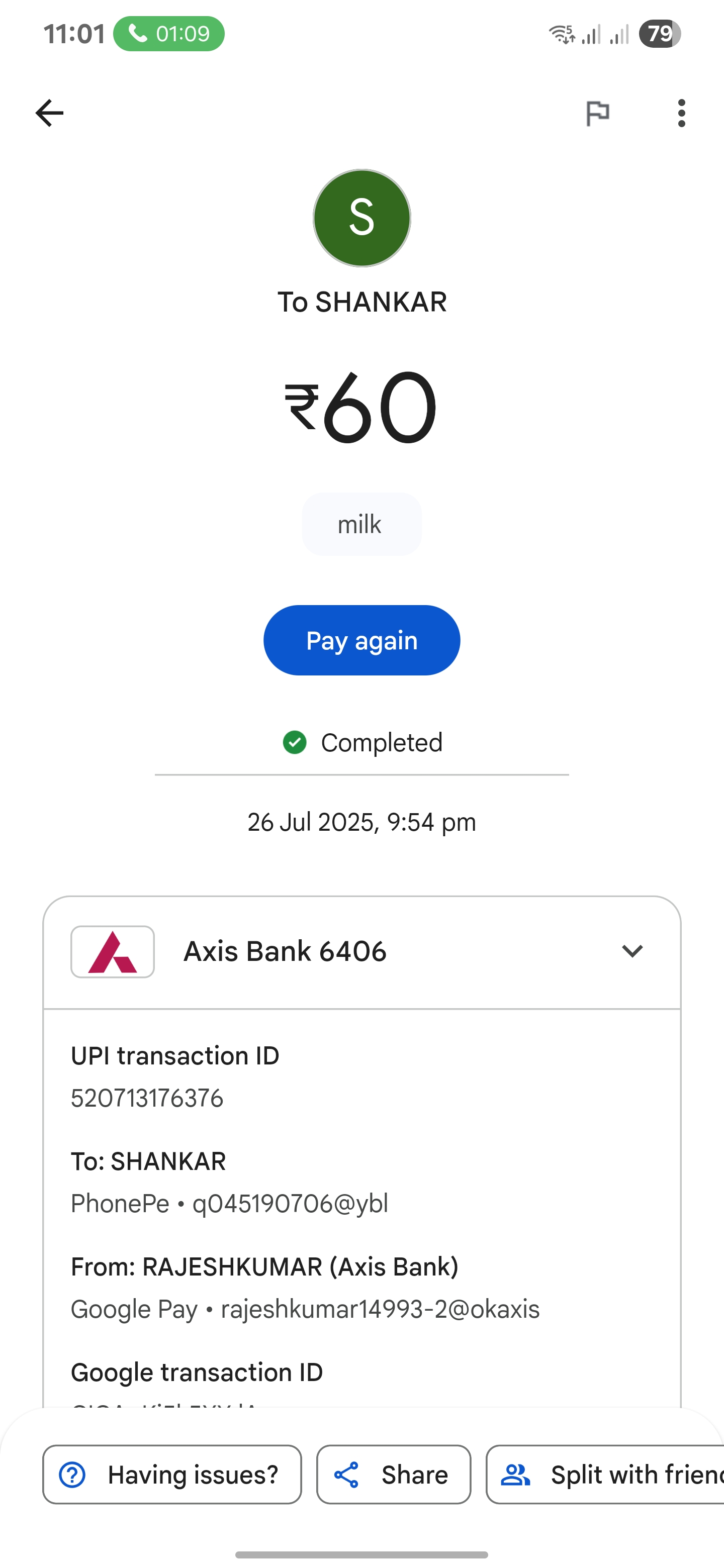Open Having issues? help

click(x=172, y=1475)
